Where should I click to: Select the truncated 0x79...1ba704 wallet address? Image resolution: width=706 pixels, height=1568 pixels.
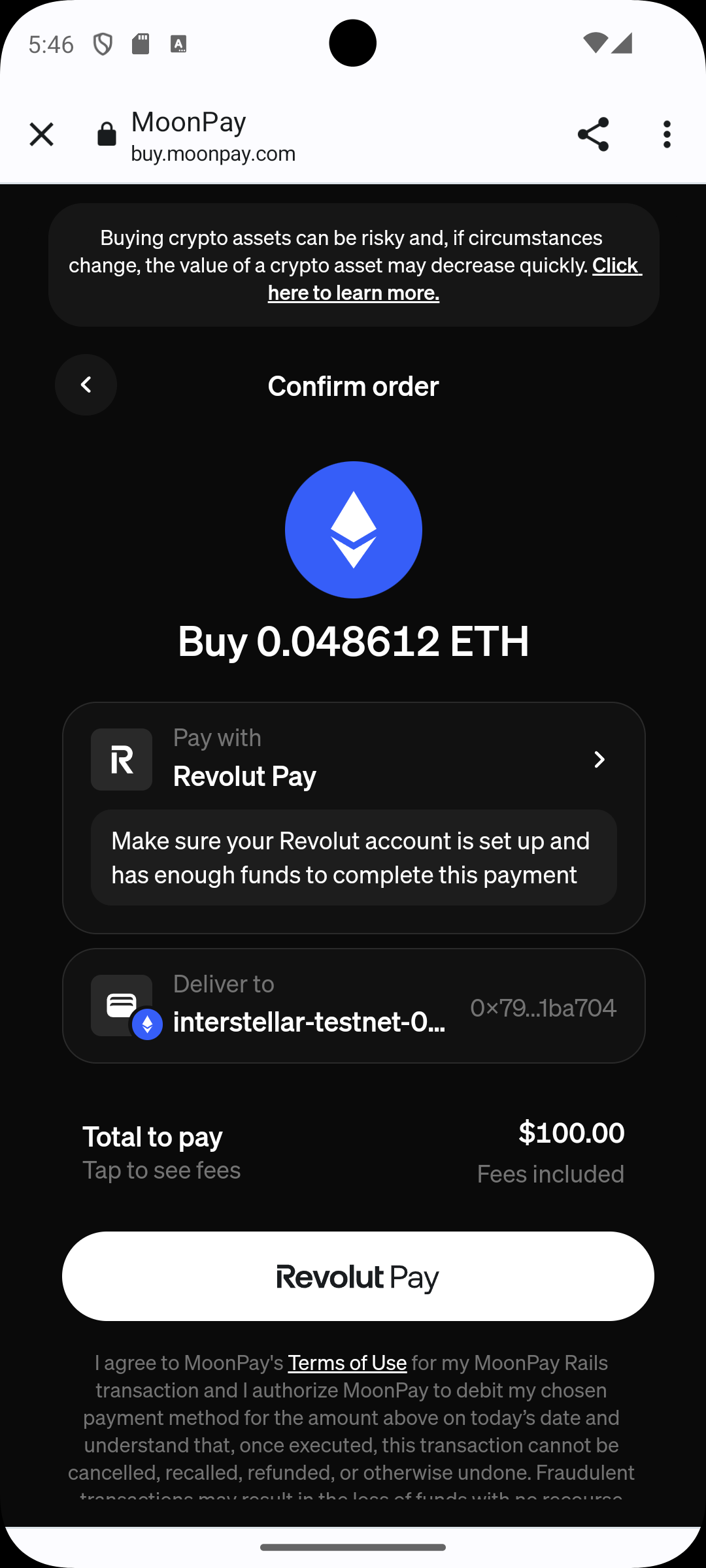click(x=543, y=1008)
